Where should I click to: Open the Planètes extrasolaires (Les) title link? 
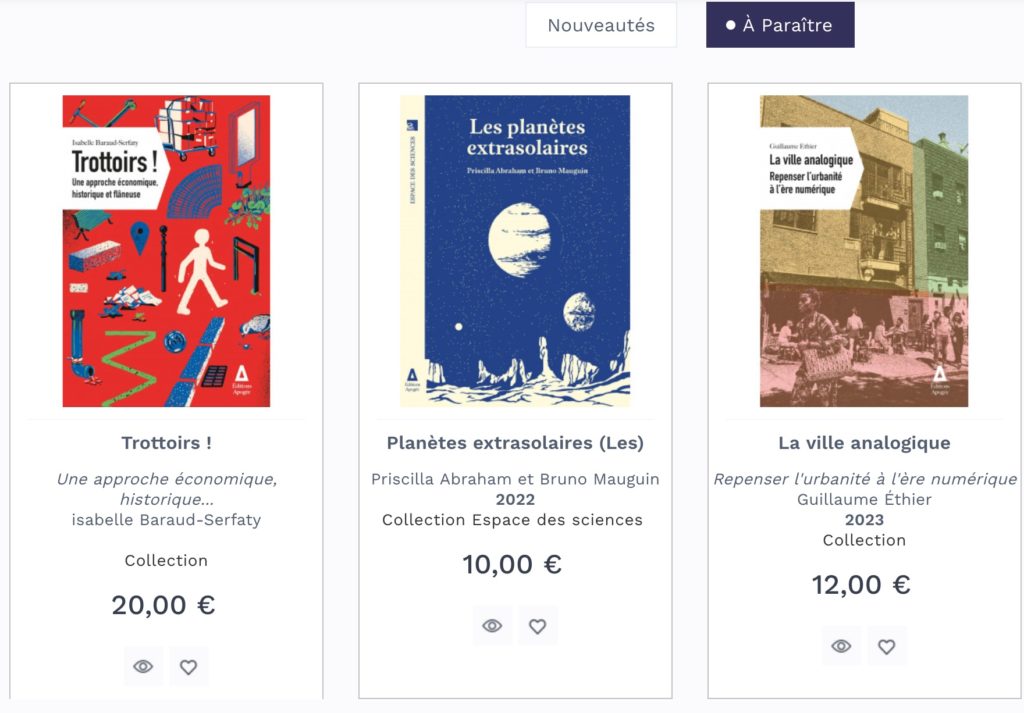[x=515, y=443]
